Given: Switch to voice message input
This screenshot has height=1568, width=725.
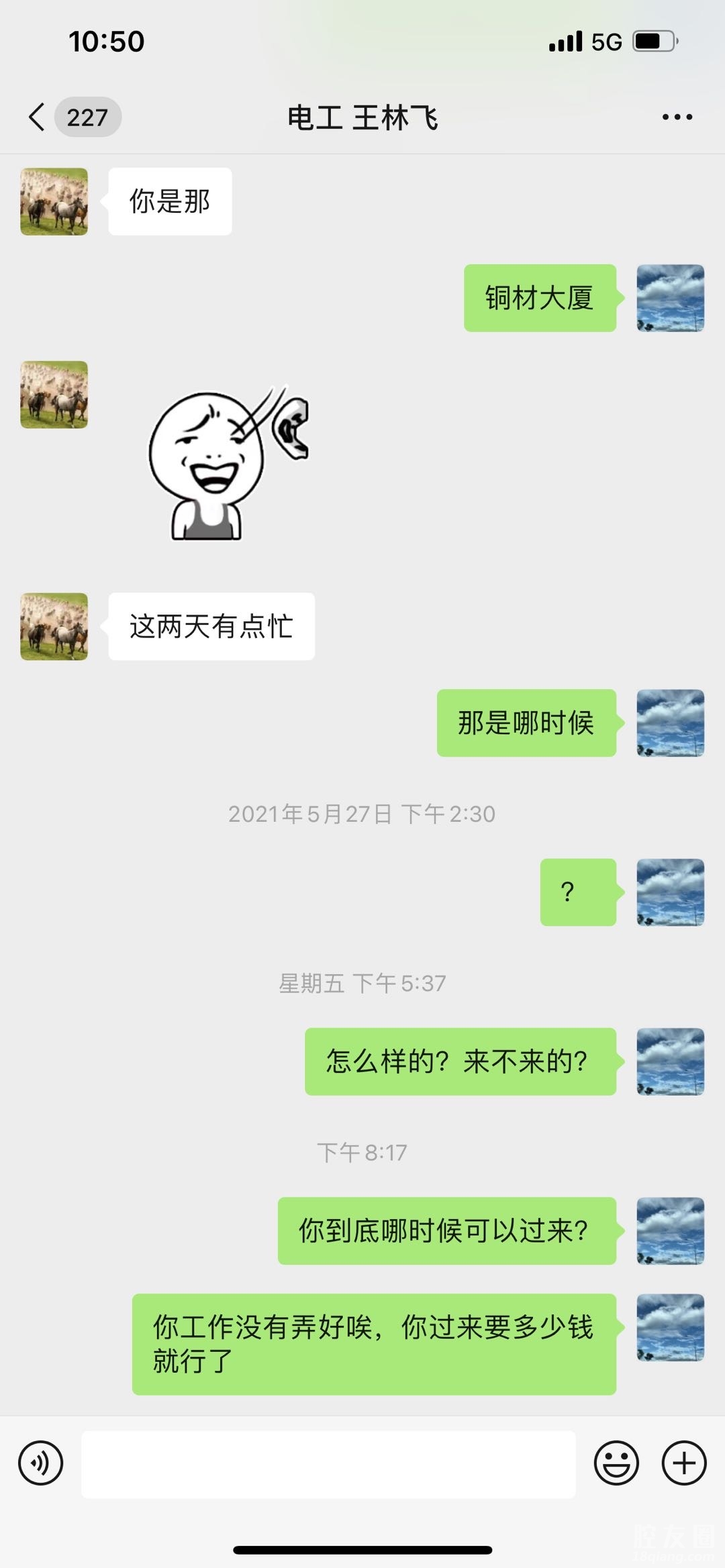Looking at the screenshot, I should [41, 1463].
